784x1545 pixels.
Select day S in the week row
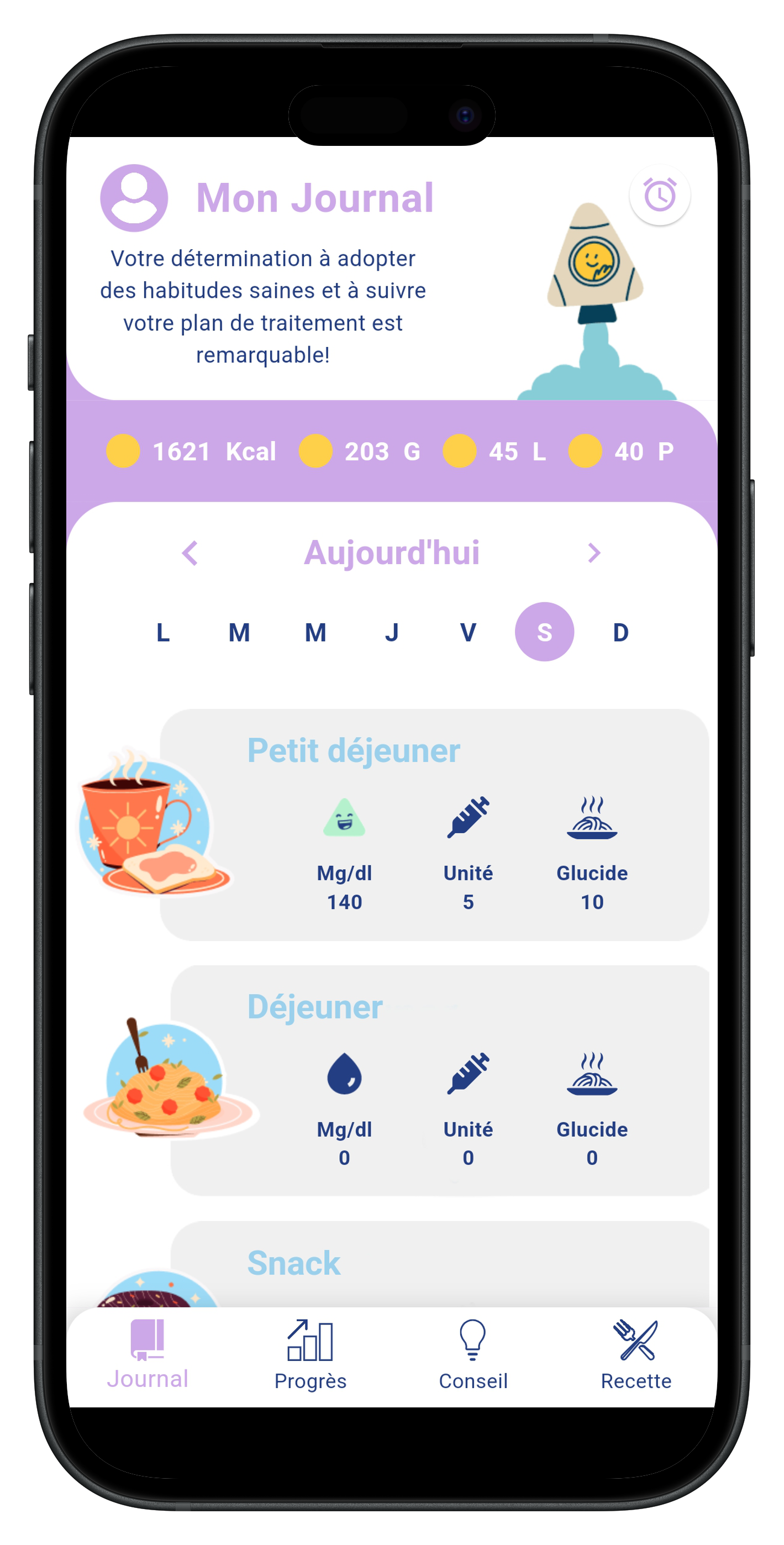tap(544, 632)
